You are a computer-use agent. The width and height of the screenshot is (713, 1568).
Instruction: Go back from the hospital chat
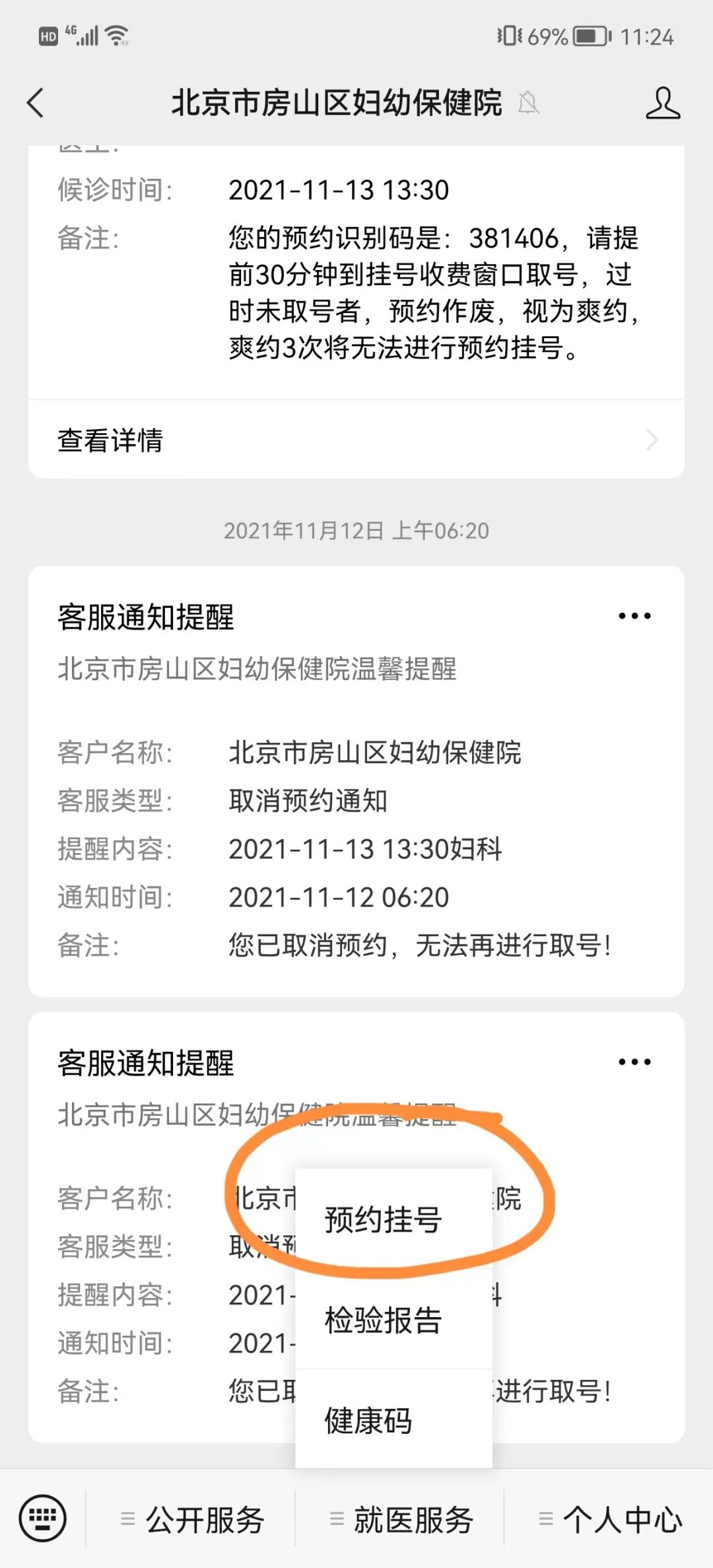(x=36, y=104)
